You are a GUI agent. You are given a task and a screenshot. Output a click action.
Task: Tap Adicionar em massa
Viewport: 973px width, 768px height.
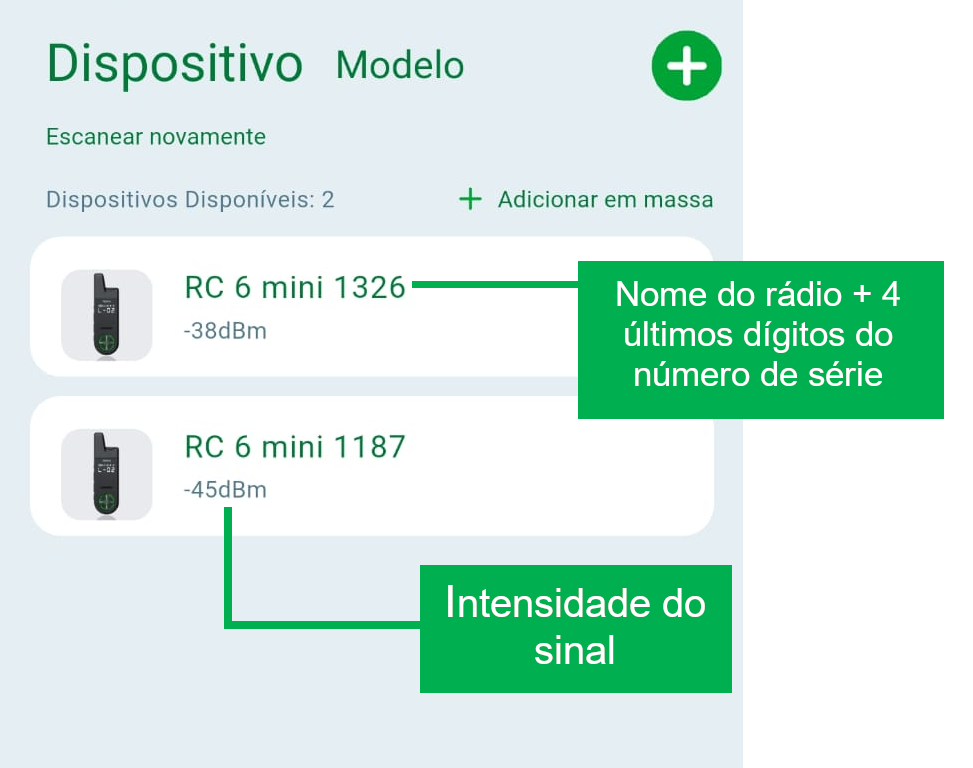click(x=587, y=199)
